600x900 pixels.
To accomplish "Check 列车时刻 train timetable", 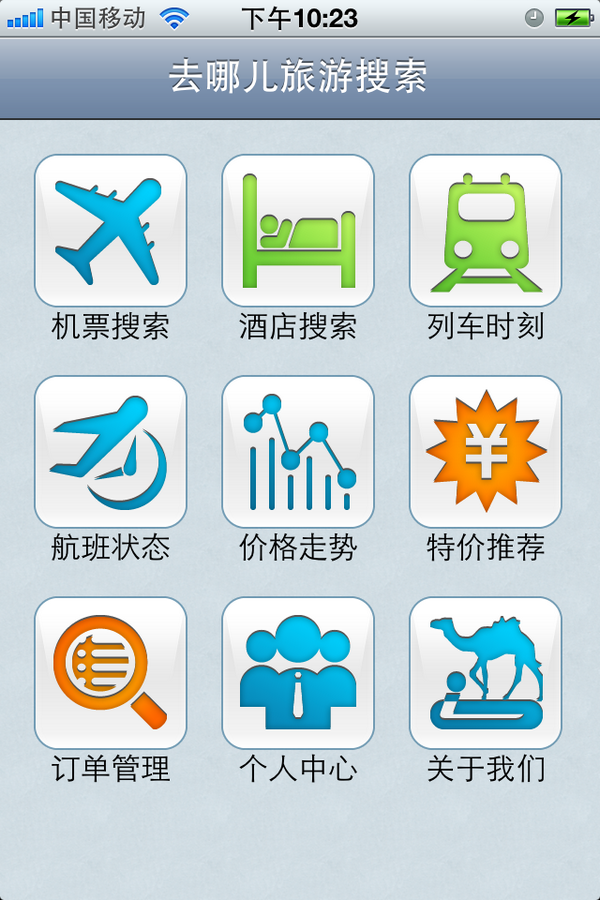I will 486,231.
